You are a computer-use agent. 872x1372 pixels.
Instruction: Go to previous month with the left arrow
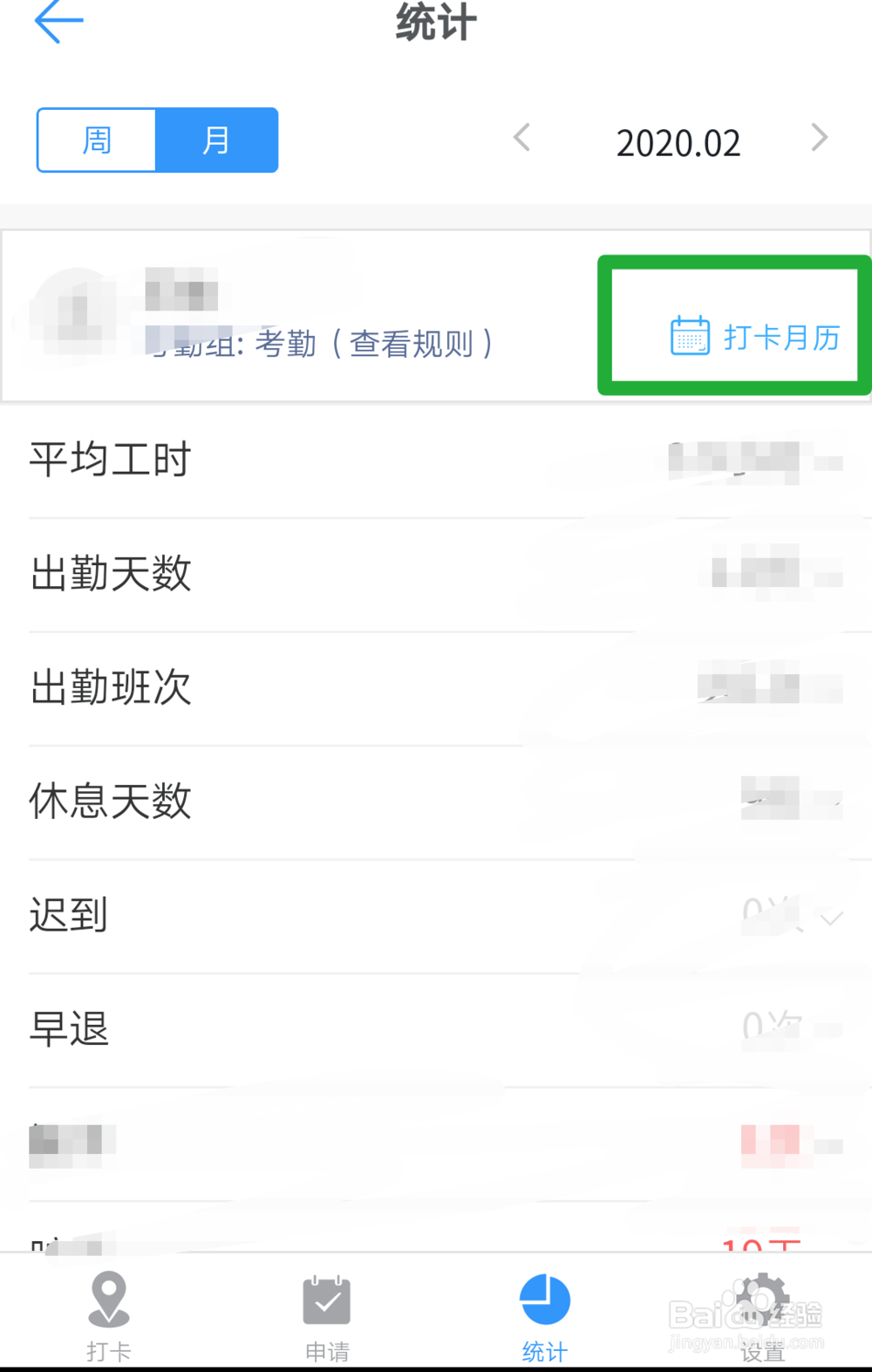pos(522,138)
